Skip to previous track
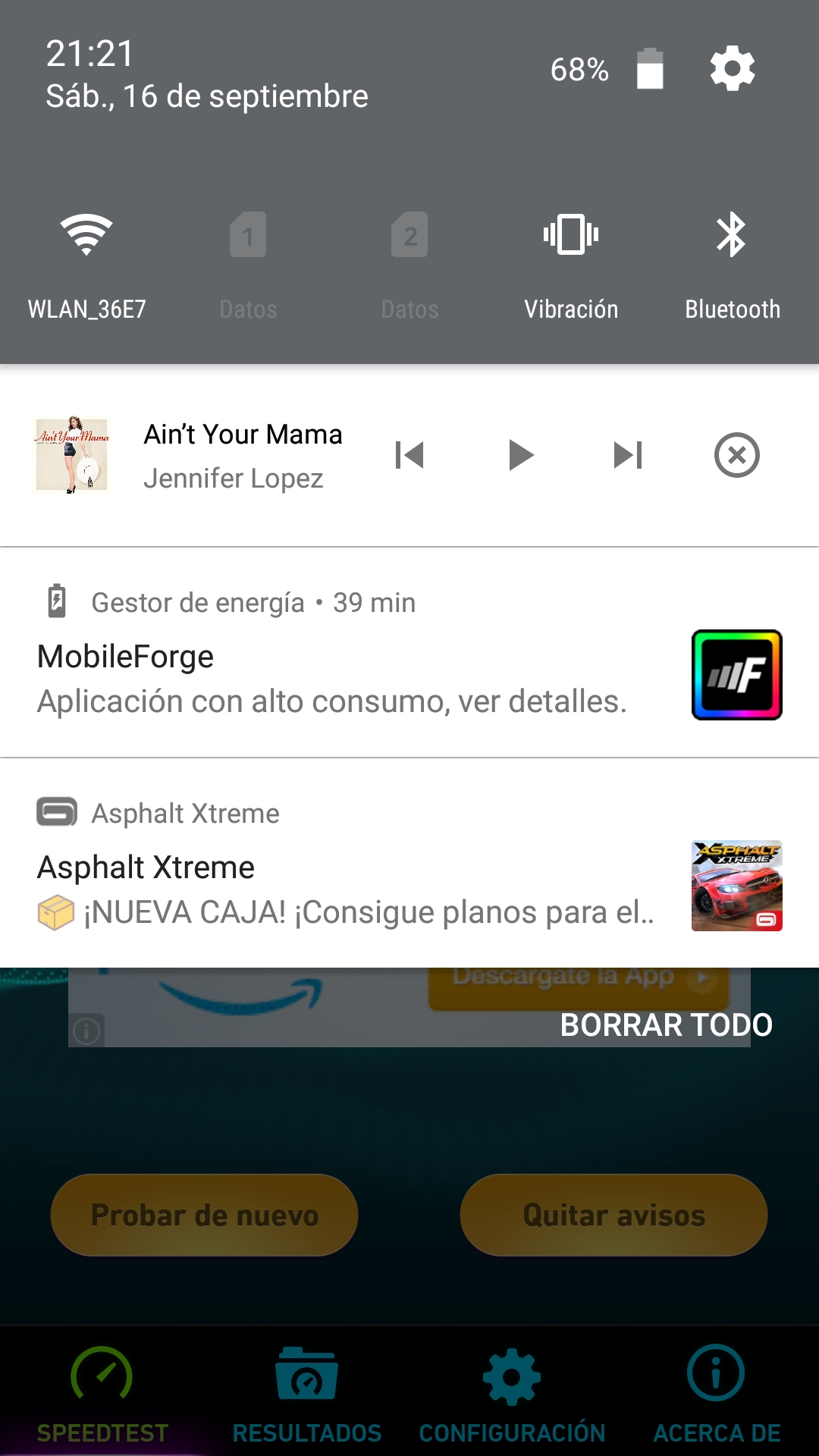 tap(409, 455)
